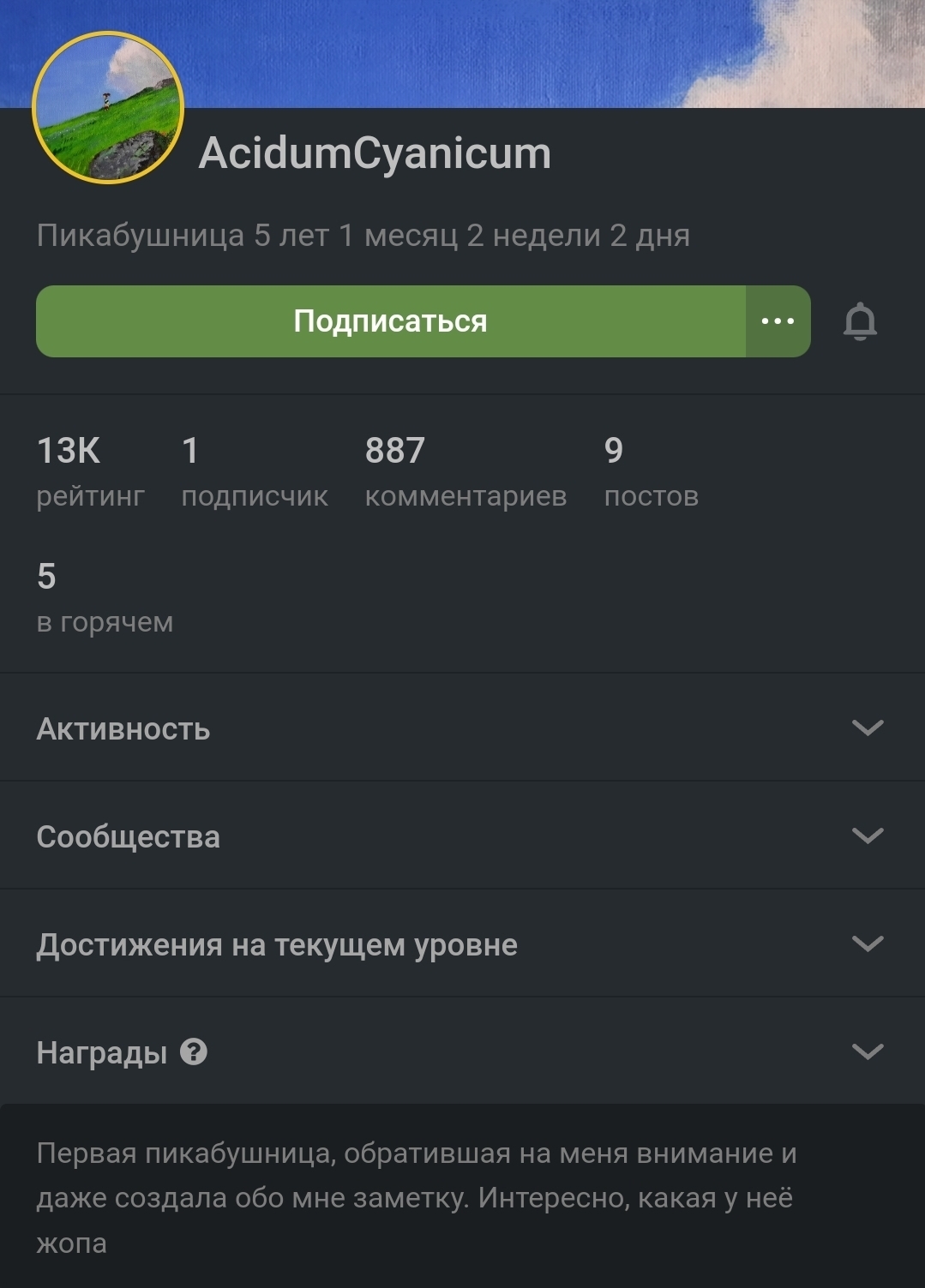Image resolution: width=925 pixels, height=1288 pixels.
Task: Open the help icon next to Награды
Action: pyautogui.click(x=194, y=1051)
